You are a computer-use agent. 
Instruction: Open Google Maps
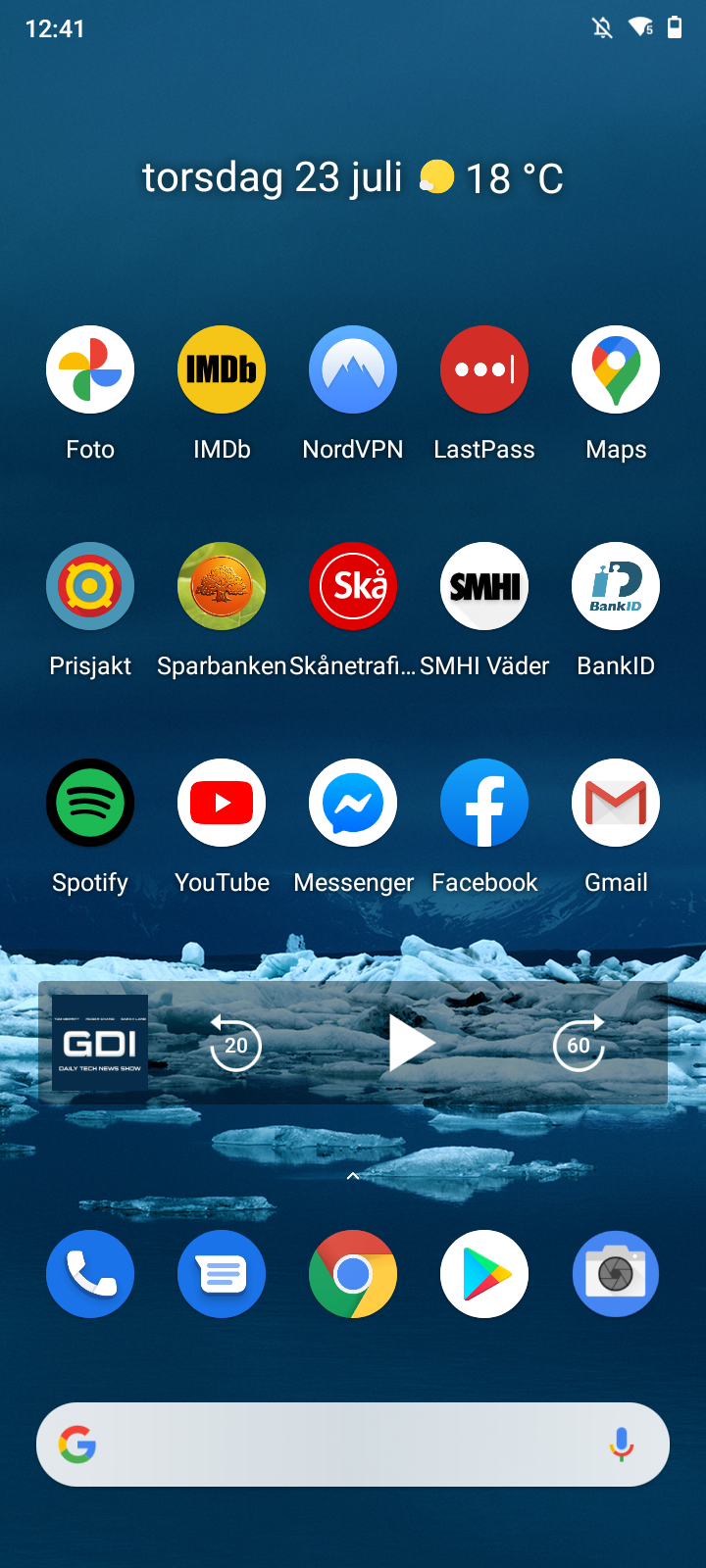616,369
